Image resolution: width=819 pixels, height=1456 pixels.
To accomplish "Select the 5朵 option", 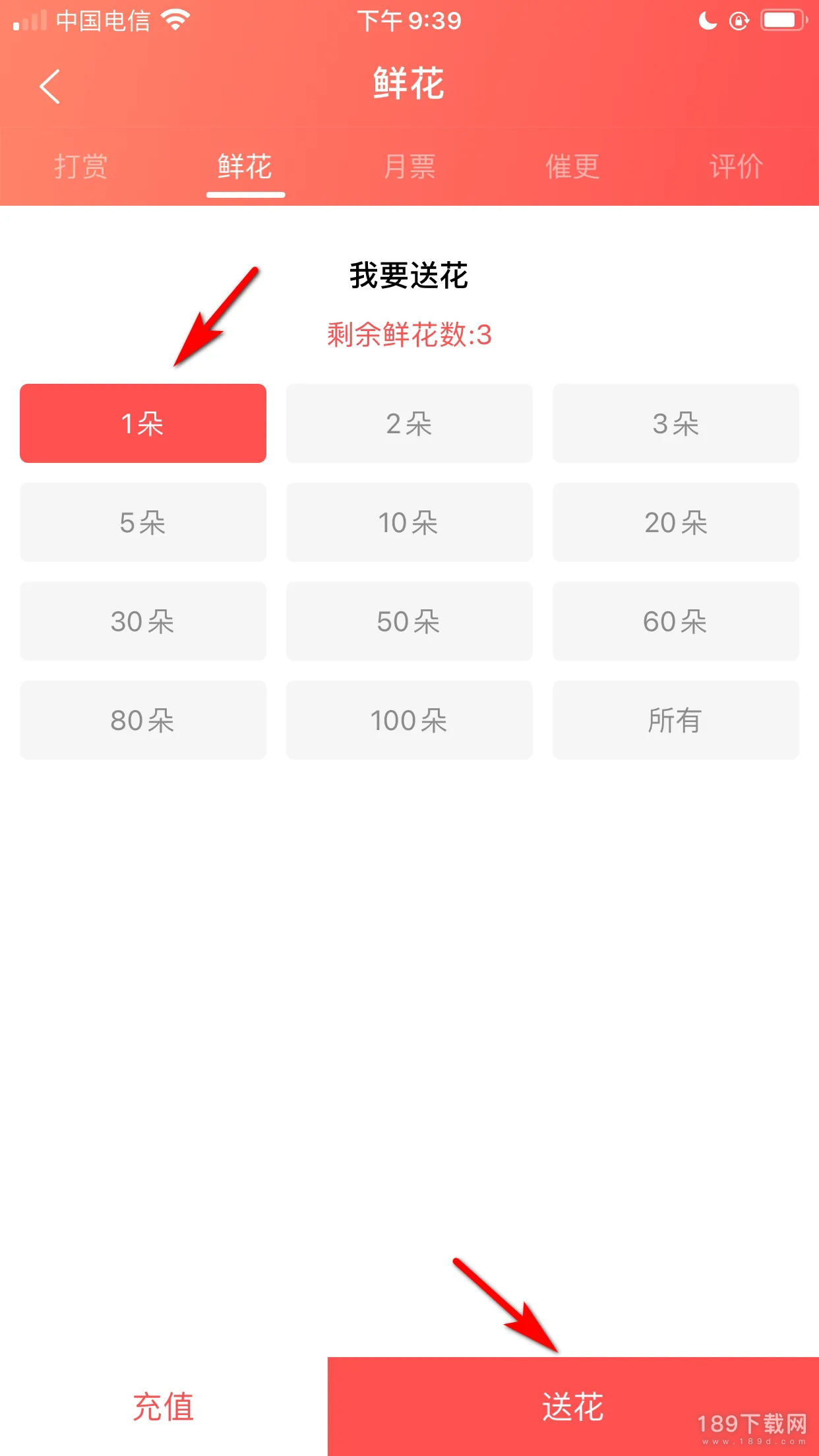I will pos(143,522).
